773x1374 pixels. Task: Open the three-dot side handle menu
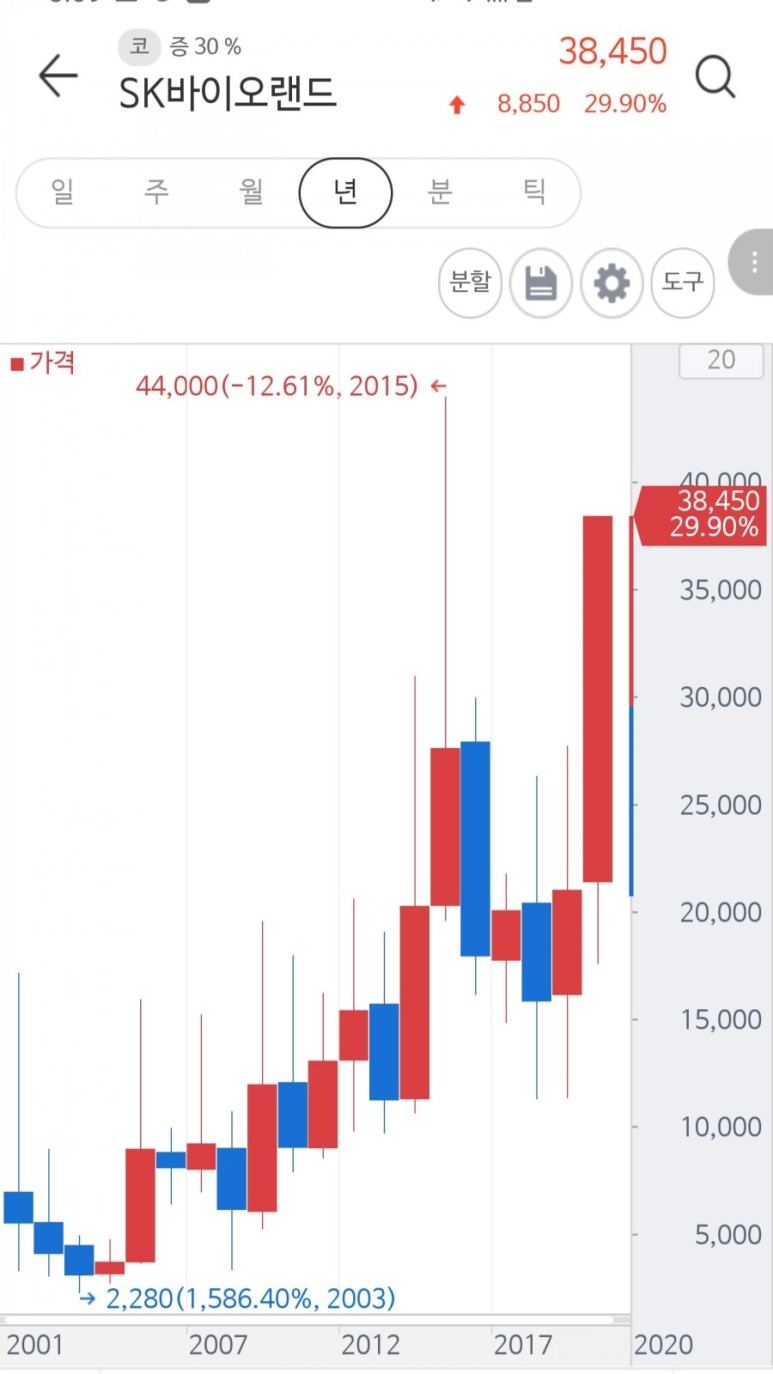752,263
